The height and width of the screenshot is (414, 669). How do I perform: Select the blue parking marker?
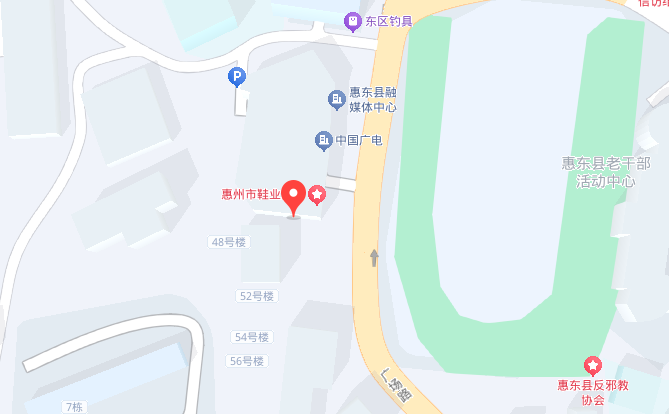[x=237, y=76]
